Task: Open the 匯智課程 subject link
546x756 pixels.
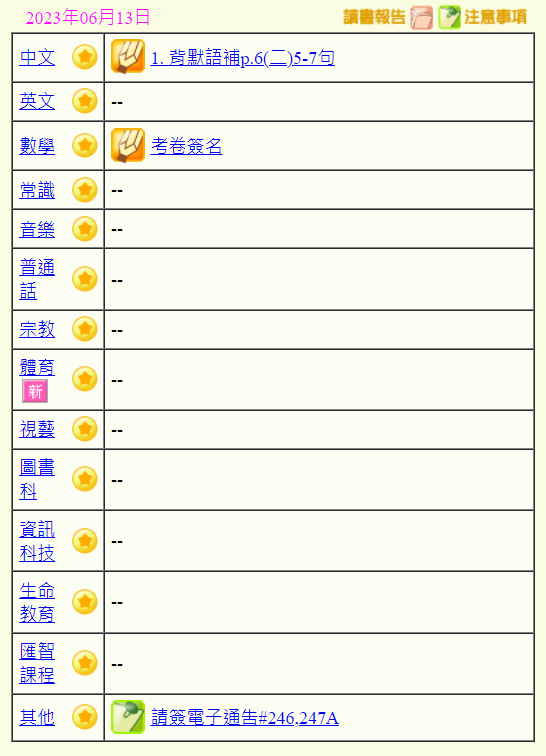Action: coord(37,663)
